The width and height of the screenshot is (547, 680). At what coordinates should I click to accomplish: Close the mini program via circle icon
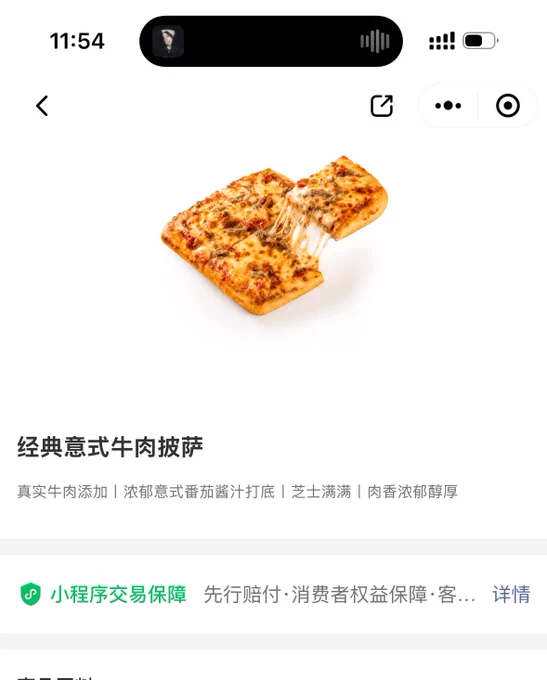tap(508, 106)
